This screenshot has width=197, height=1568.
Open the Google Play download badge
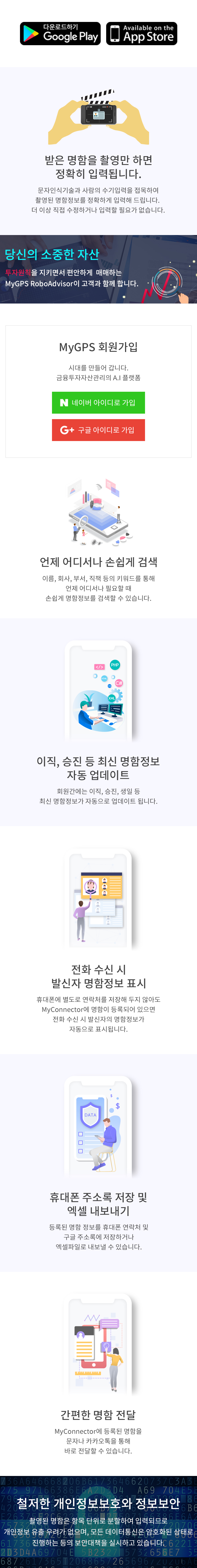(60, 33)
